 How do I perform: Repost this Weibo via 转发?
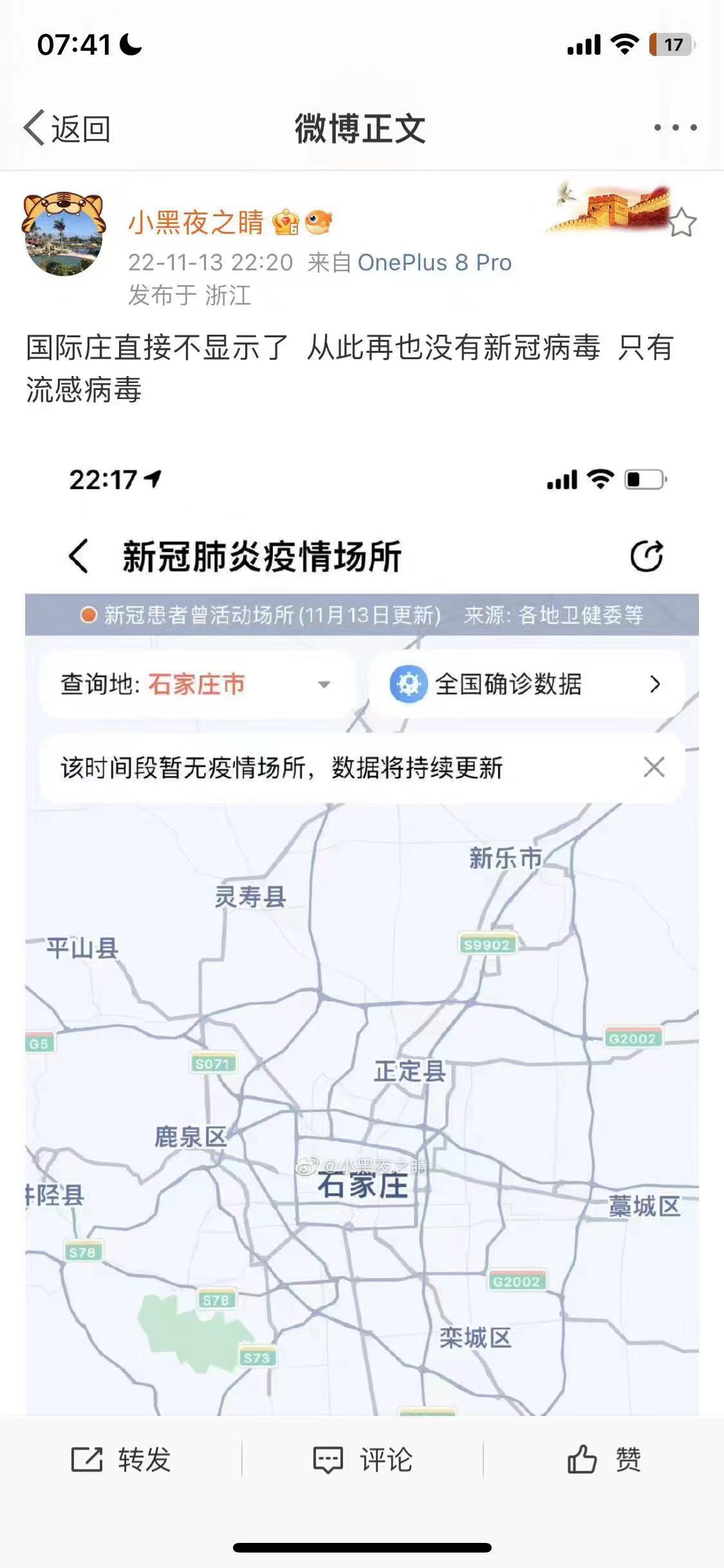121,1459
